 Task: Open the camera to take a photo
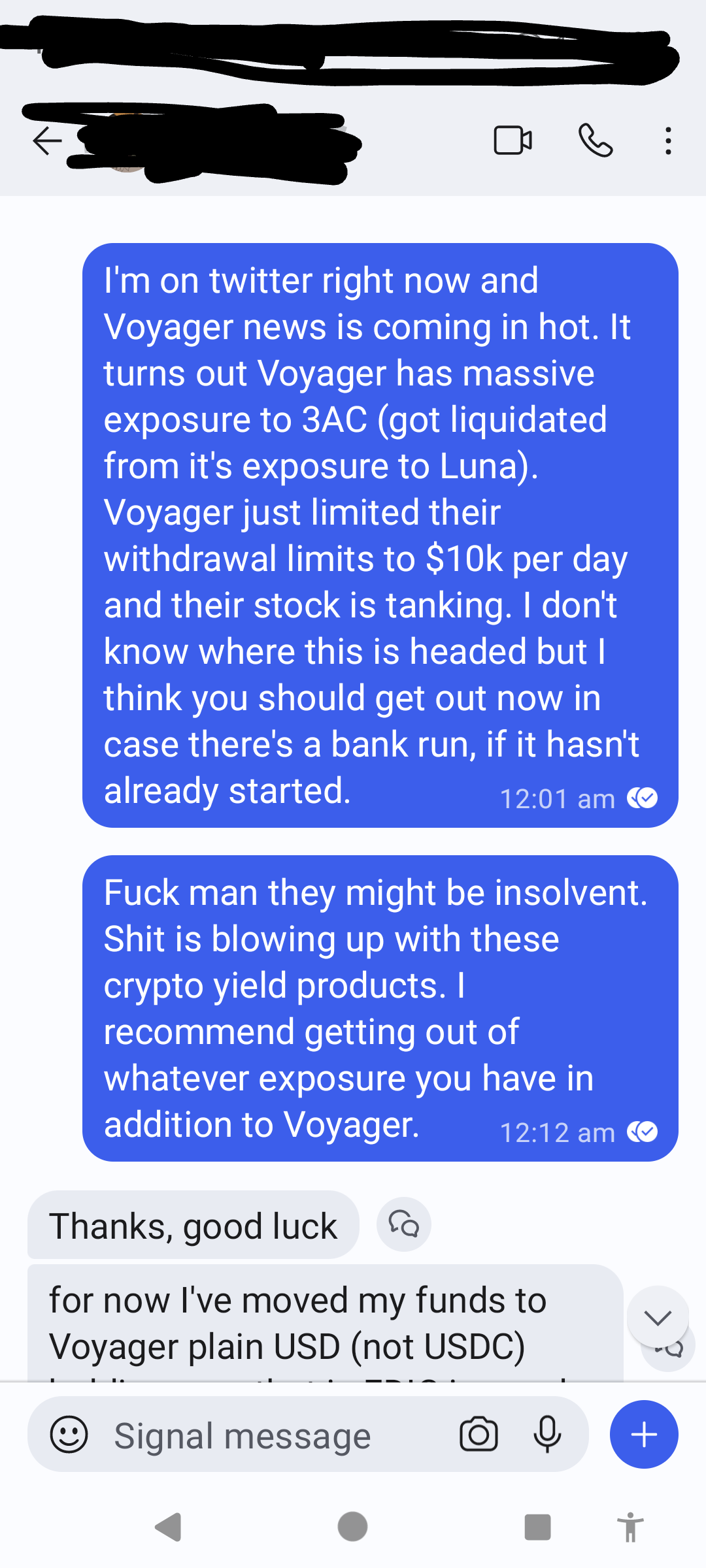(x=479, y=1435)
